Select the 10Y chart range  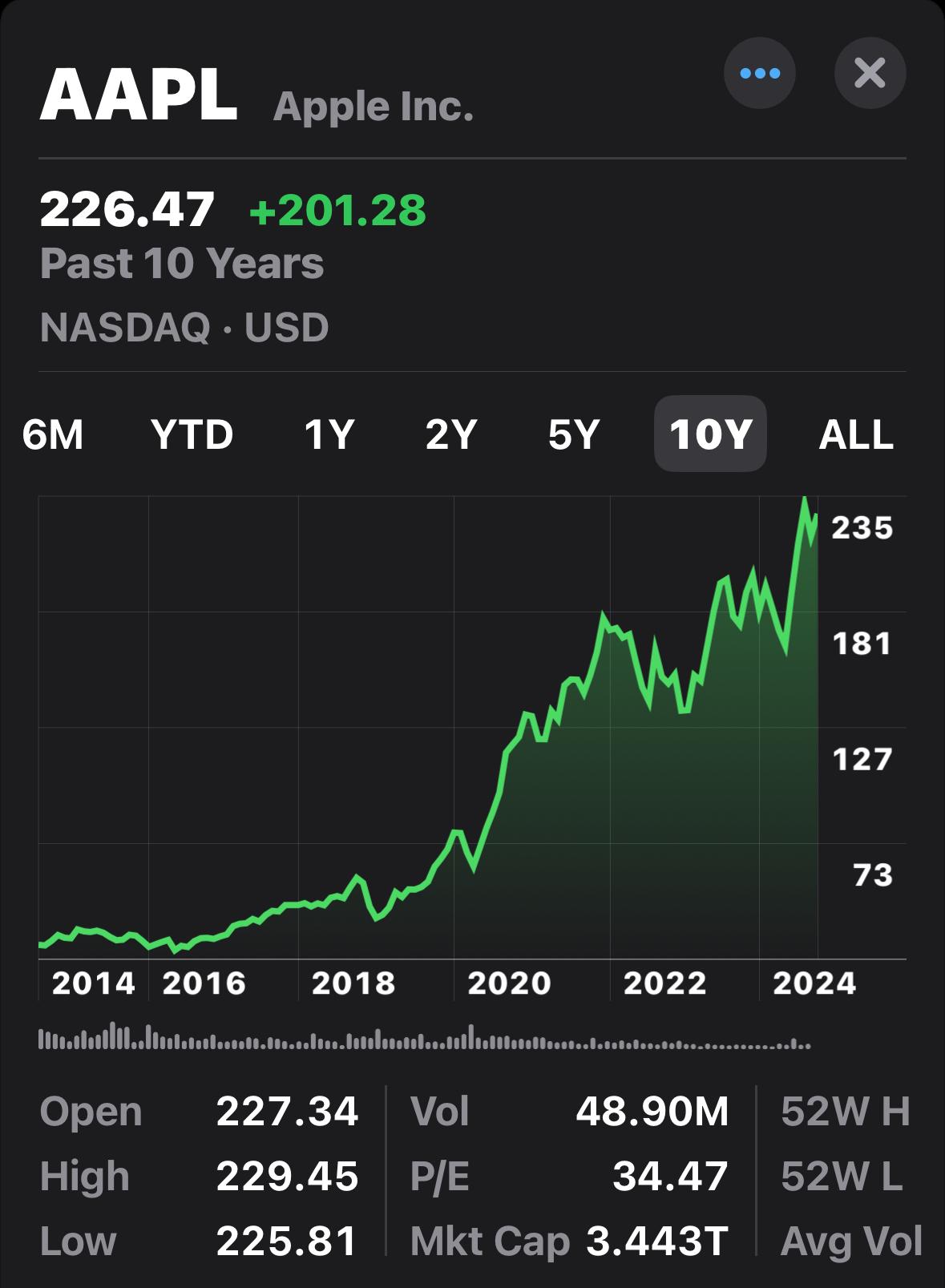click(x=710, y=434)
